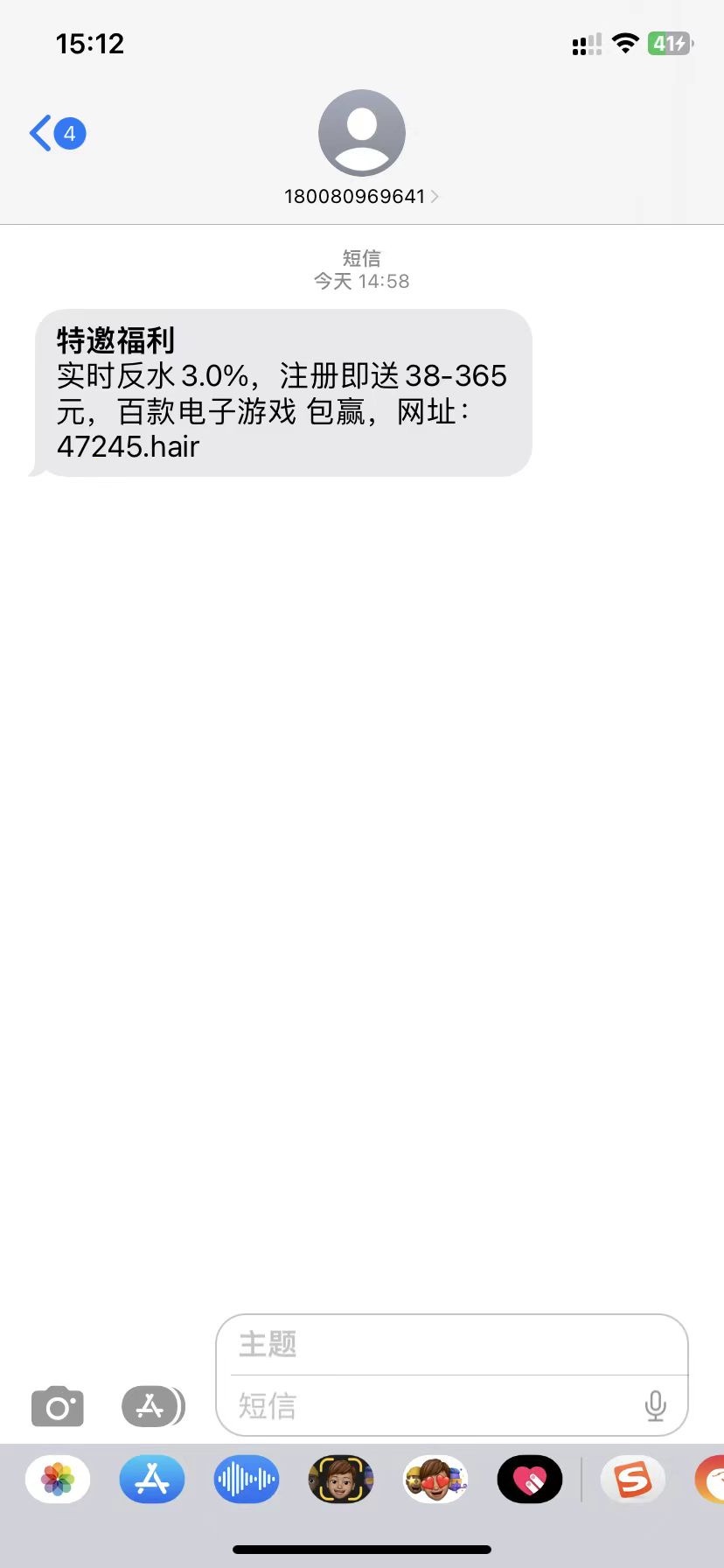724x1568 pixels.
Task: Open the audio message waveform app
Action: coord(247,1480)
